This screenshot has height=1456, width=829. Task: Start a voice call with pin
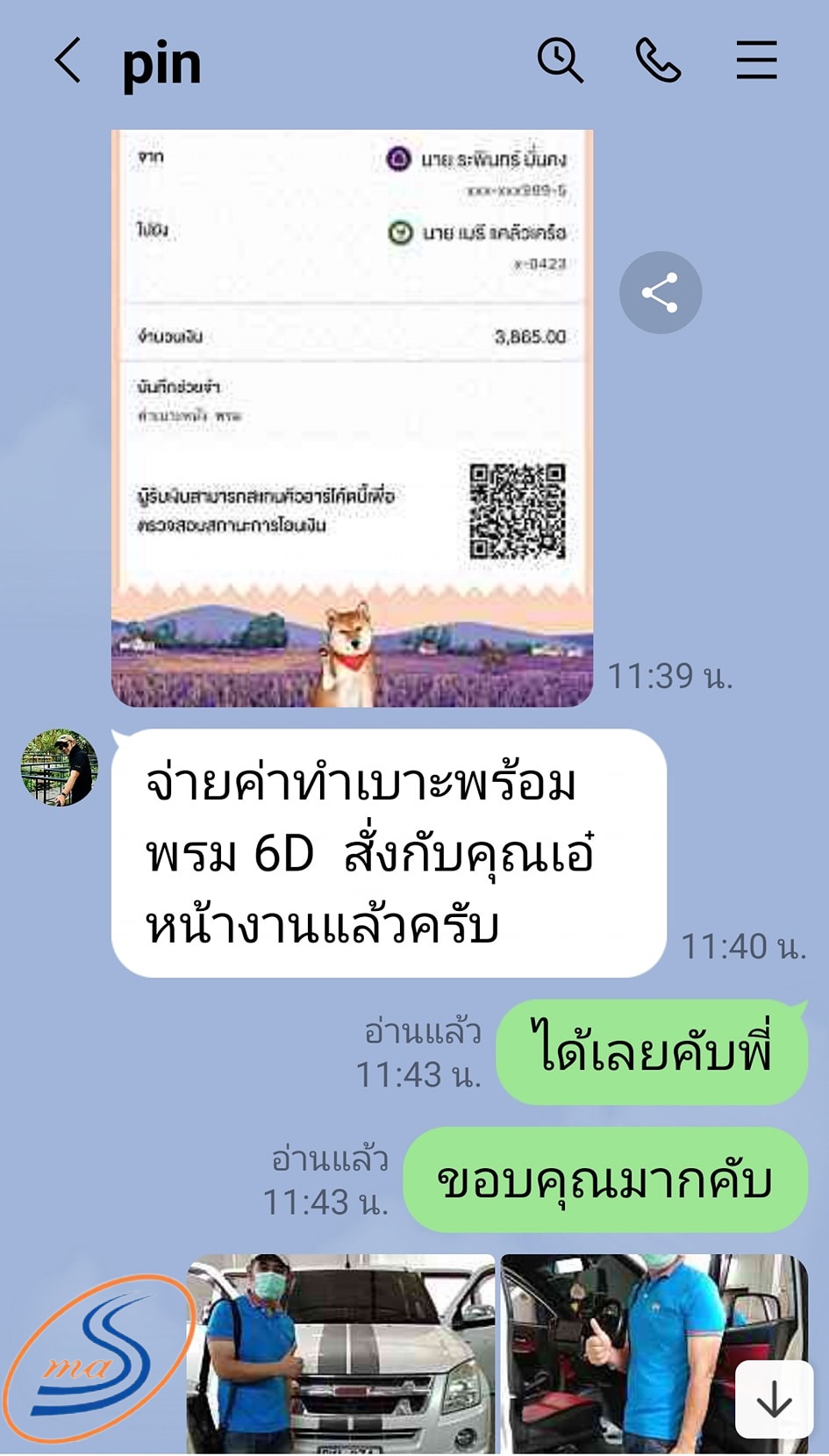[x=658, y=61]
